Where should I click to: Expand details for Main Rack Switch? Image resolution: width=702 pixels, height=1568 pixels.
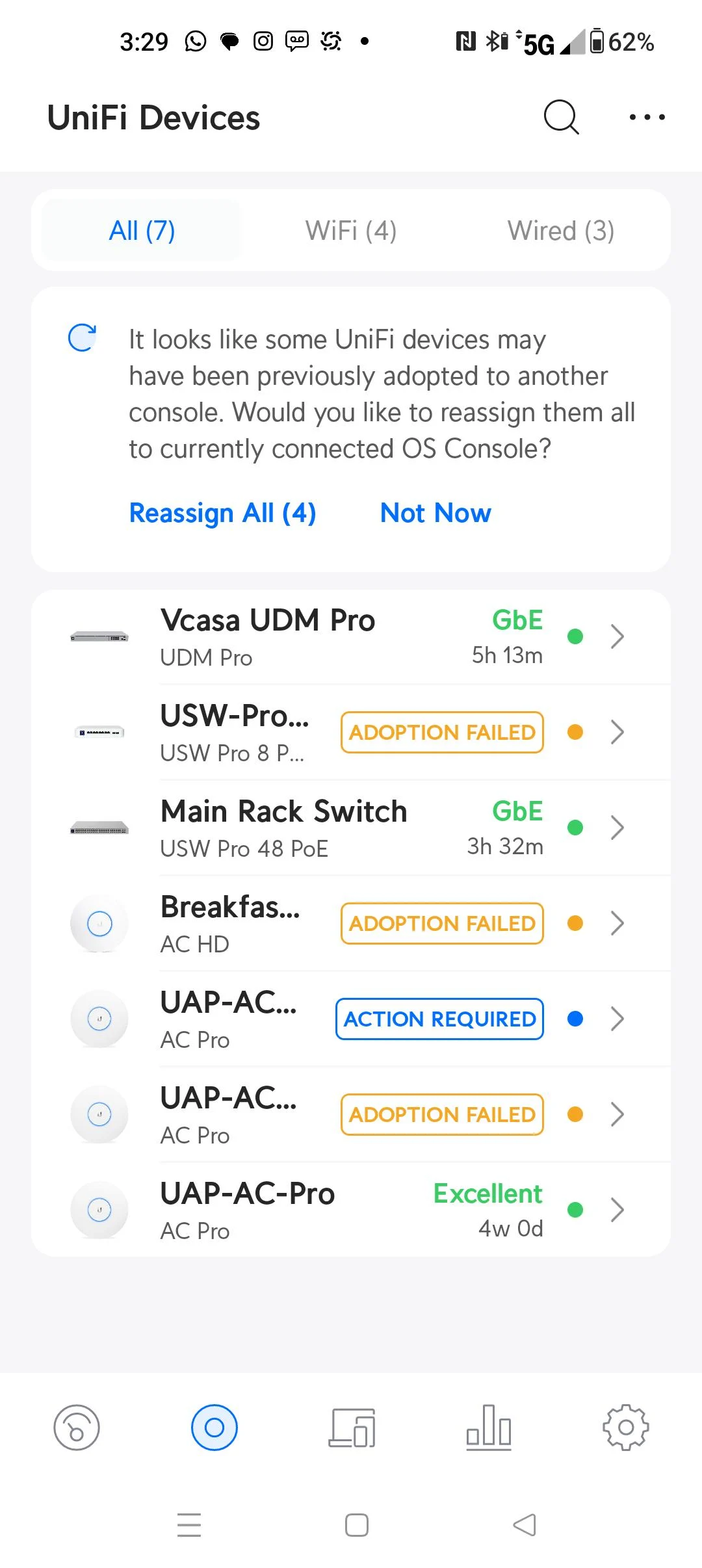click(x=617, y=828)
